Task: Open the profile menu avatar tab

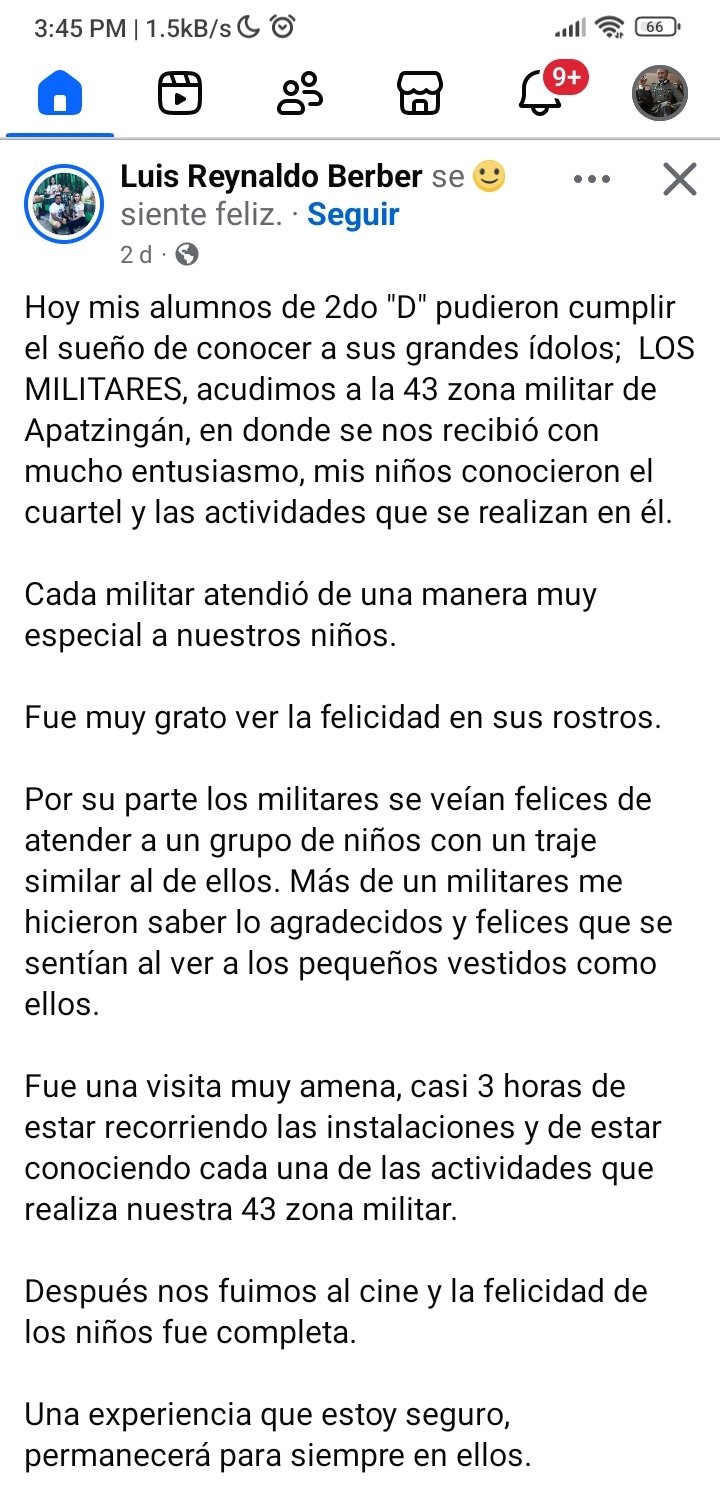Action: click(659, 93)
